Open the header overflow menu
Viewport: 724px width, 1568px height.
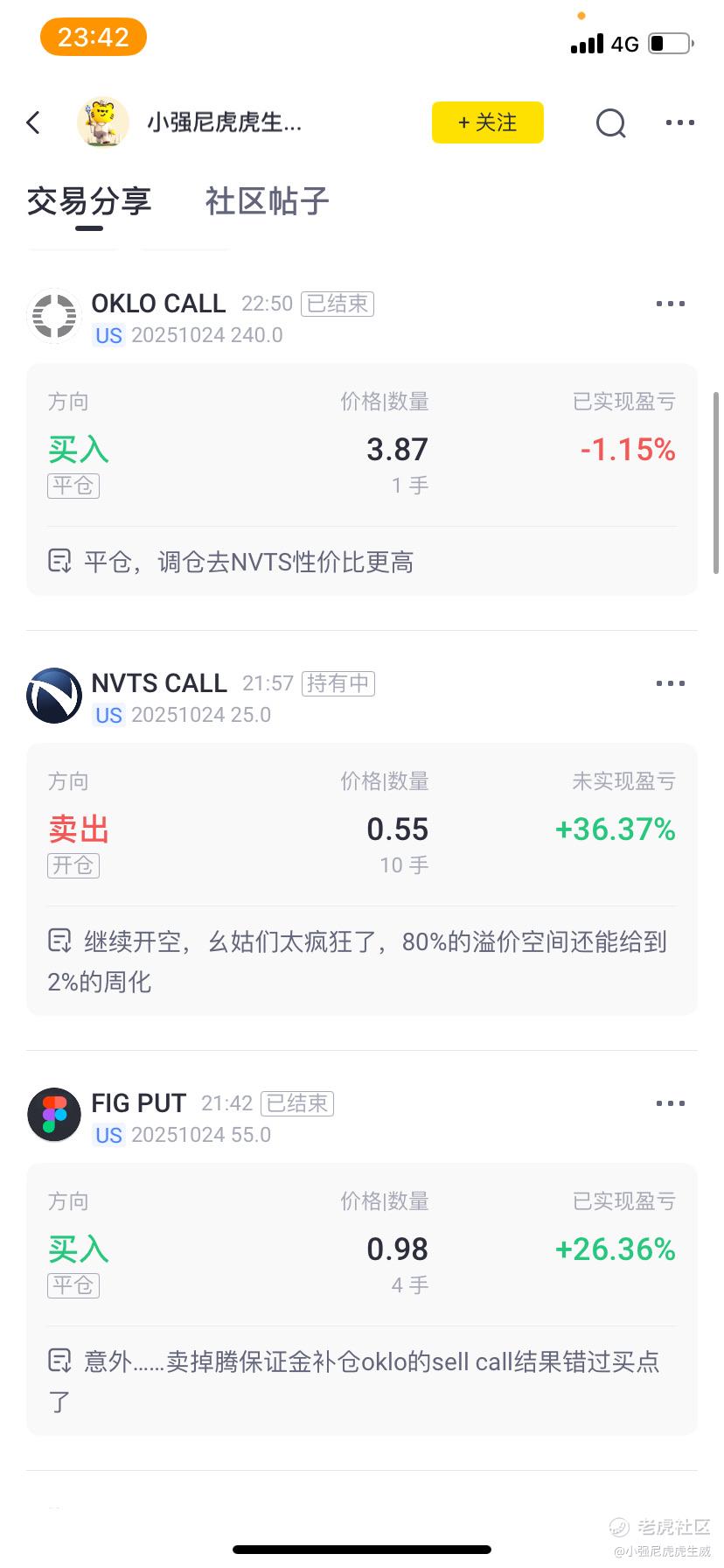click(679, 123)
